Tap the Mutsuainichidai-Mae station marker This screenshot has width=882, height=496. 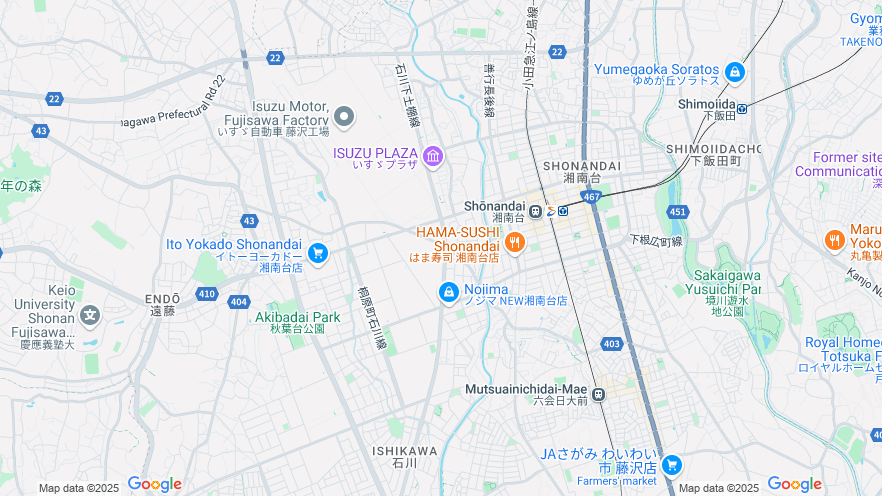pyautogui.click(x=598, y=394)
